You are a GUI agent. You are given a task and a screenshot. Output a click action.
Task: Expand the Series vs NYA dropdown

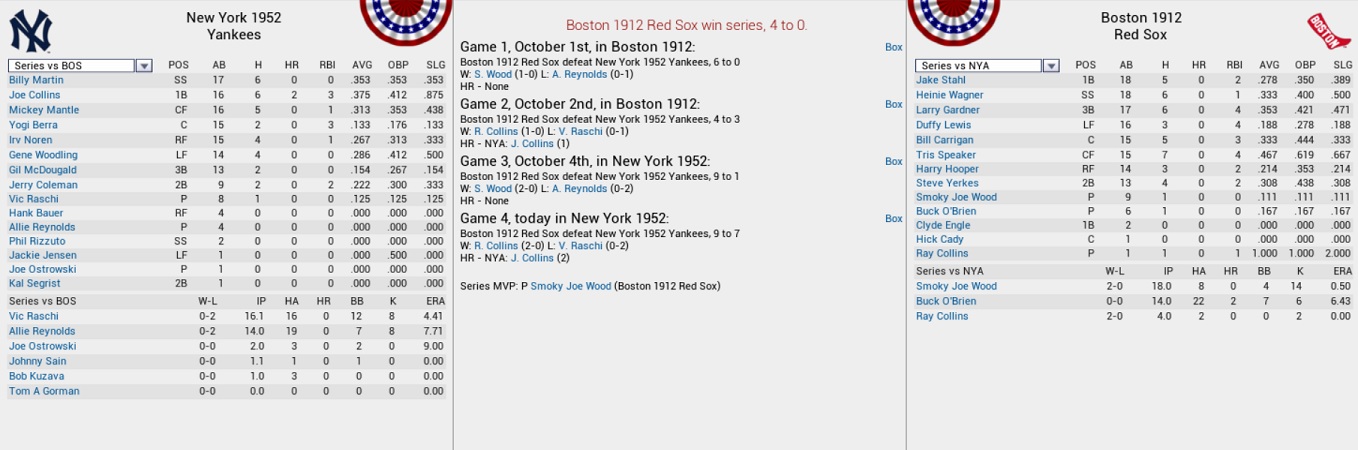point(1050,66)
